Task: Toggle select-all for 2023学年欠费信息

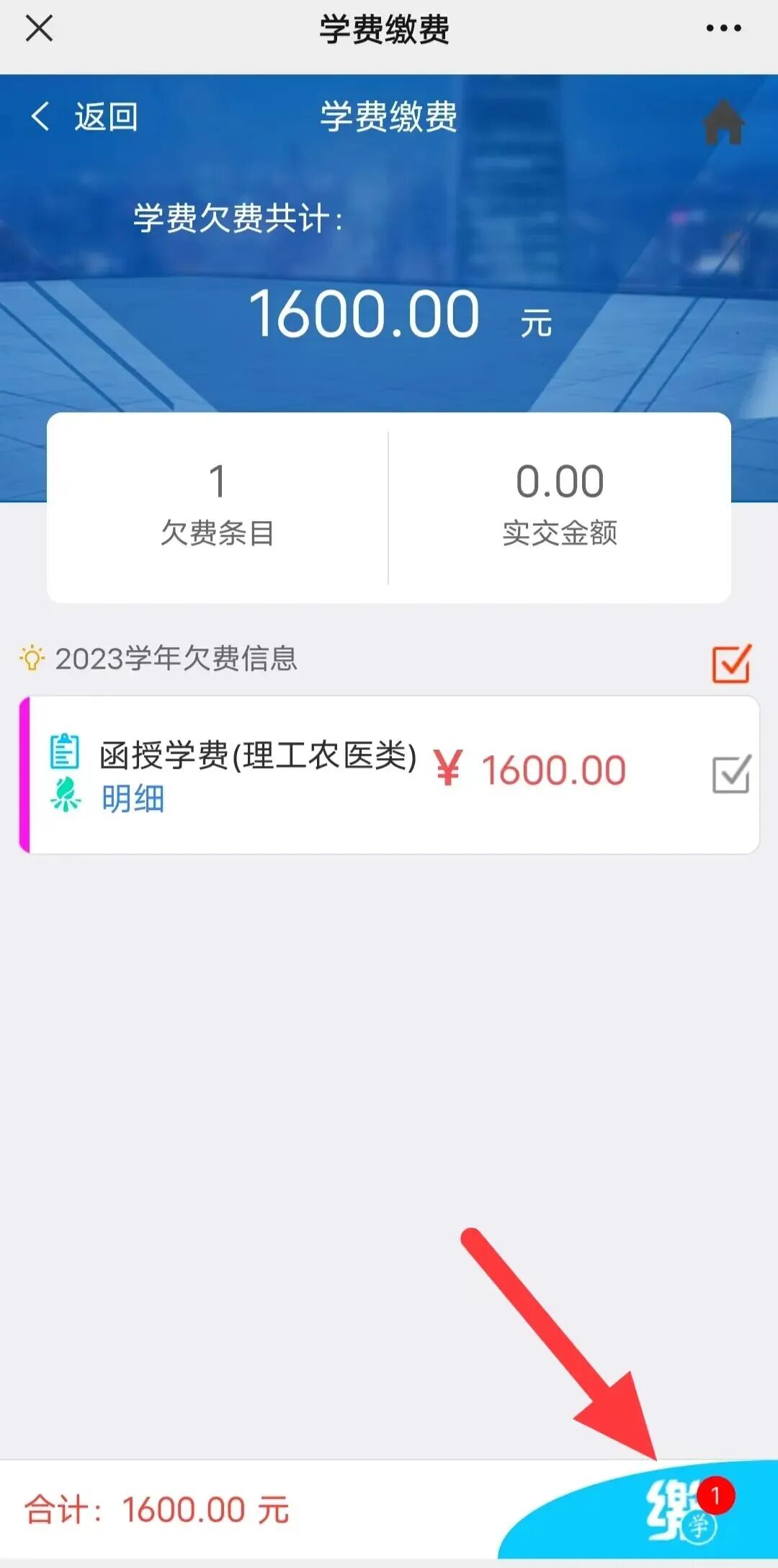Action: 730,663
